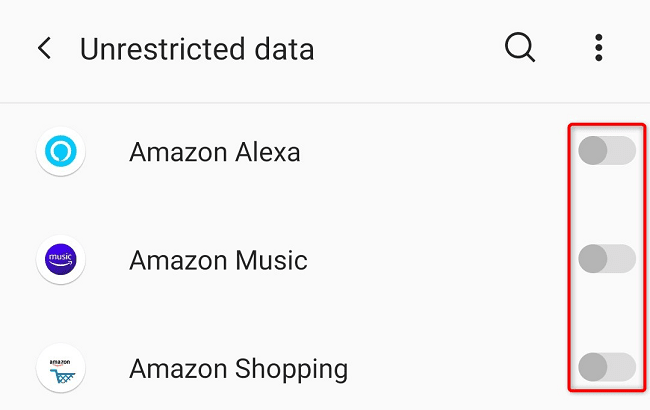Turn on Amazon Music unrestricted data
650x410 pixels.
(x=606, y=259)
